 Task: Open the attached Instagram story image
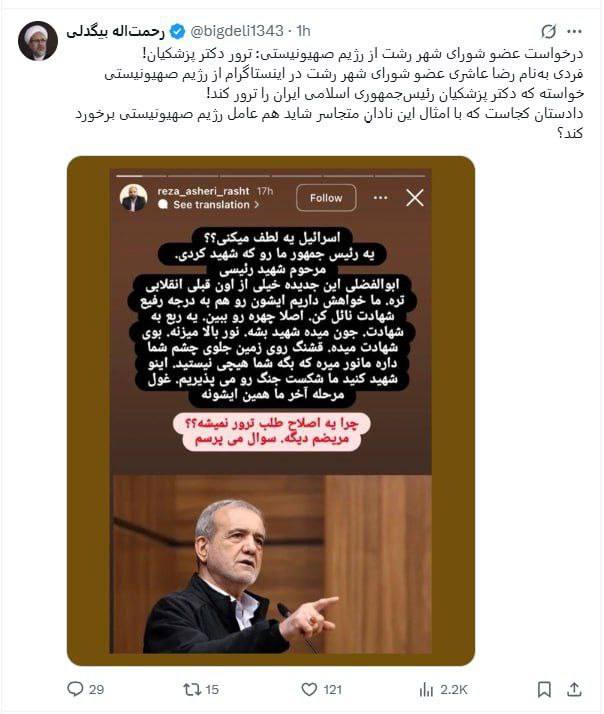pyautogui.click(x=270, y=410)
